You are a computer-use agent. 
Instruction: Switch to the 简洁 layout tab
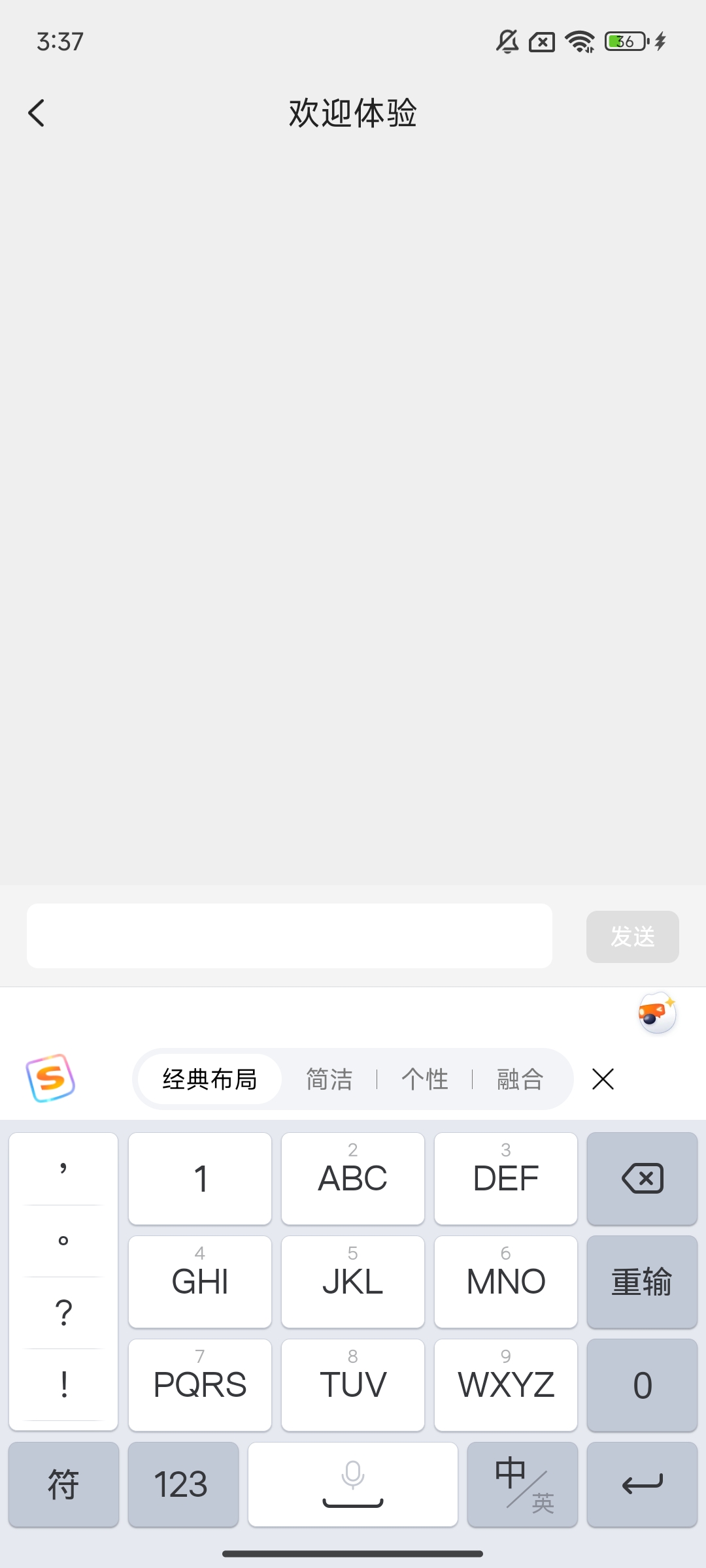[x=329, y=1079]
